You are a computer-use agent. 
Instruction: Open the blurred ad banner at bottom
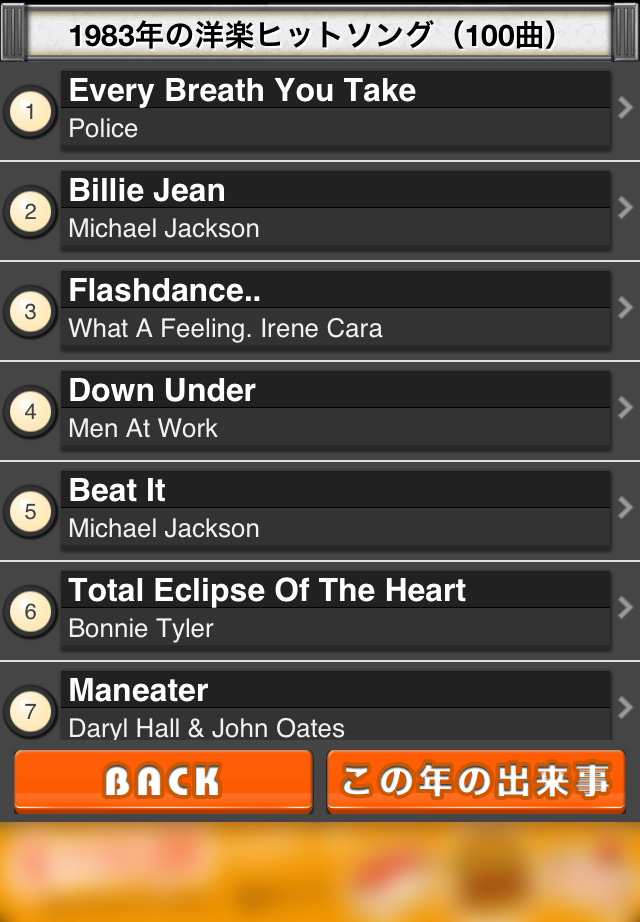point(320,870)
